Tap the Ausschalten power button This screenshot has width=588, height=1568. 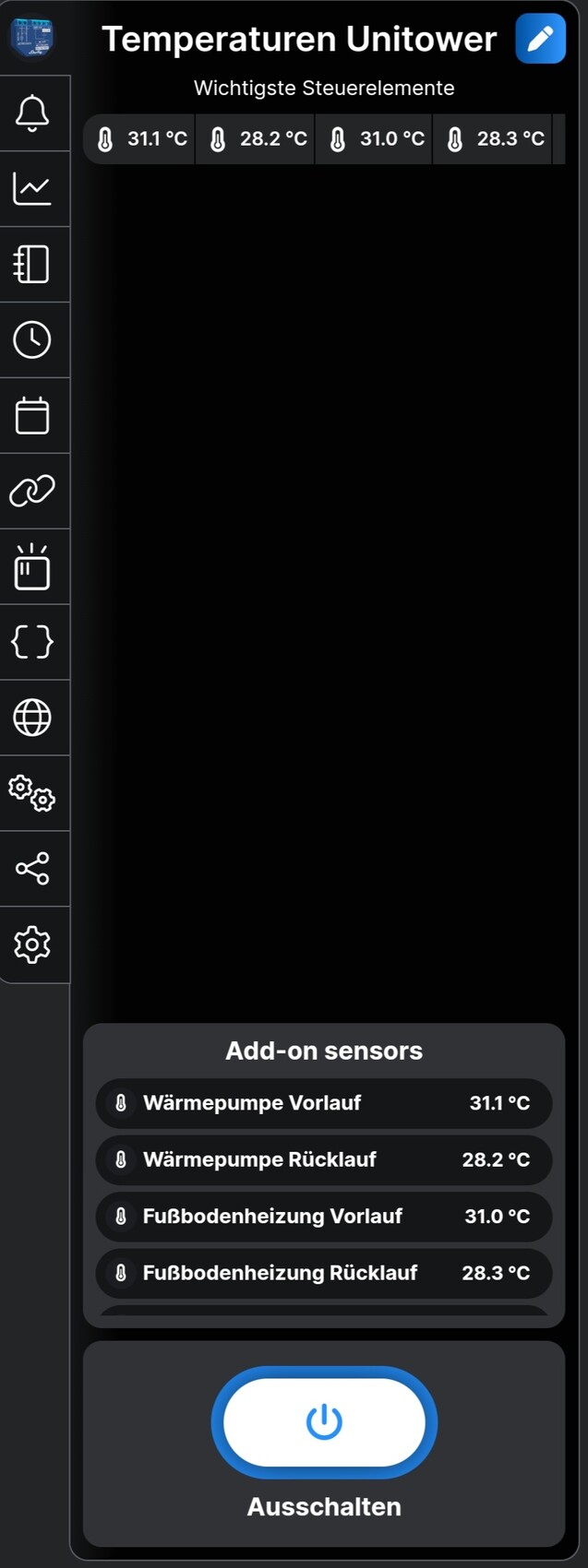click(324, 1422)
